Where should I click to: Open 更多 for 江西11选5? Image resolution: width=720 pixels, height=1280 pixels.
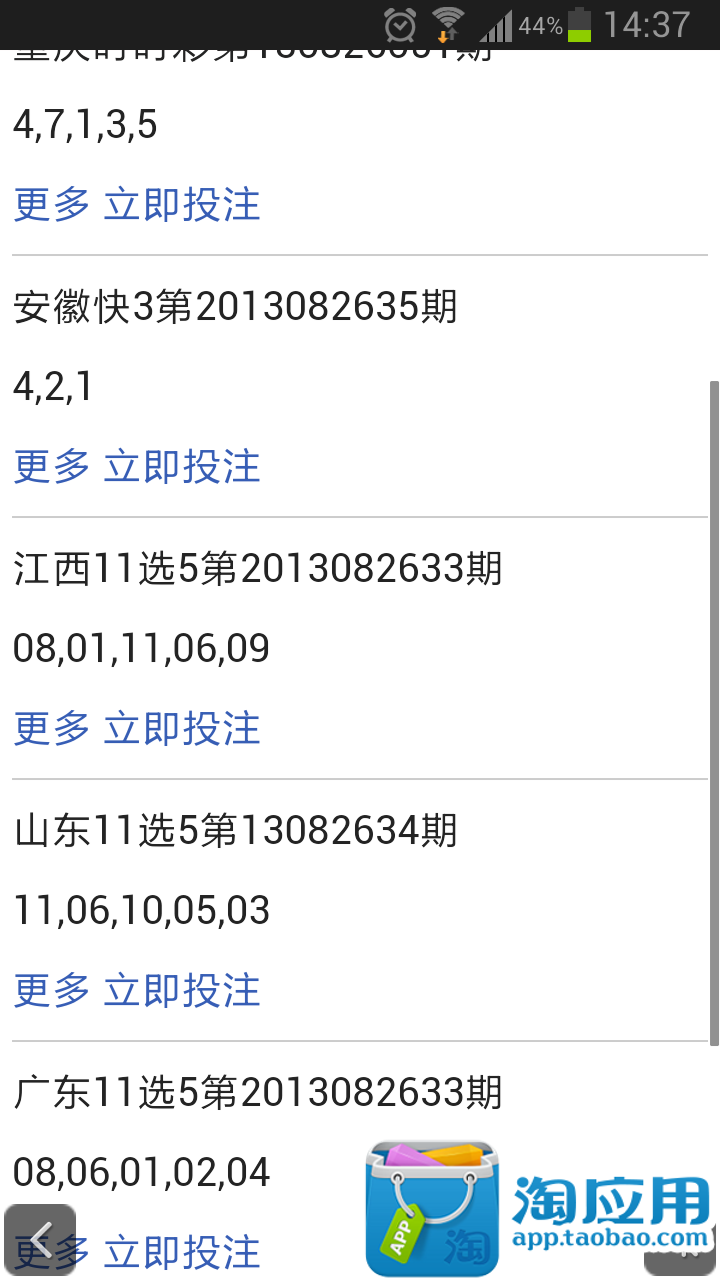tap(52, 729)
